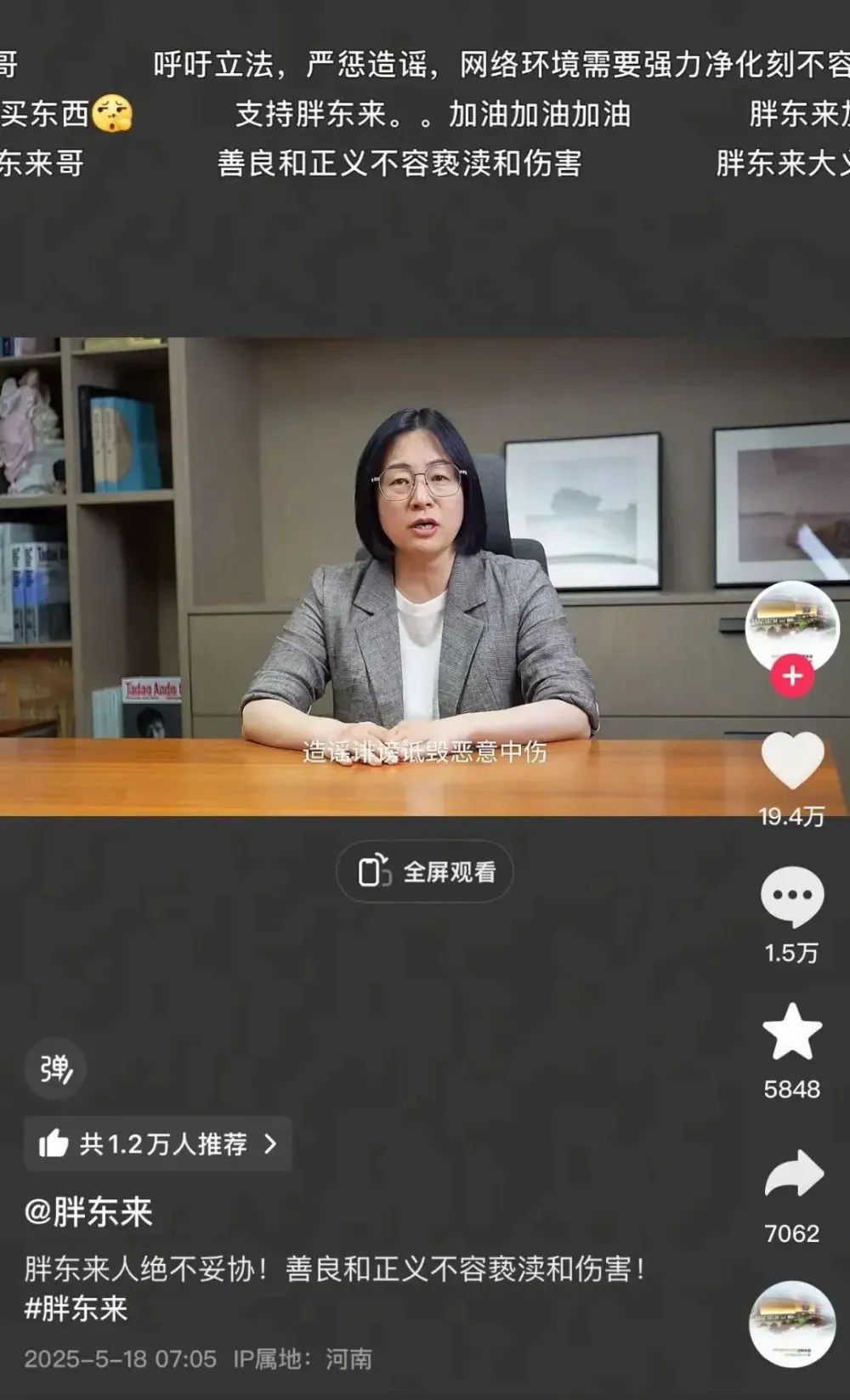Tap 全屏观看 to watch fullscreen
This screenshot has width=850, height=1400.
point(425,871)
